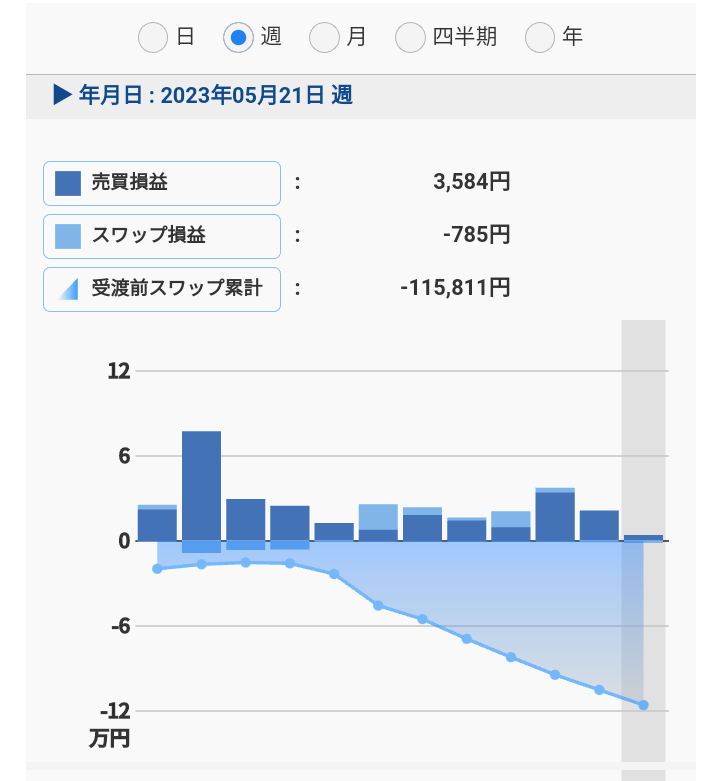The width and height of the screenshot is (719, 781).
Task: Toggle the スワップ損益 legend series
Action: click(x=161, y=236)
